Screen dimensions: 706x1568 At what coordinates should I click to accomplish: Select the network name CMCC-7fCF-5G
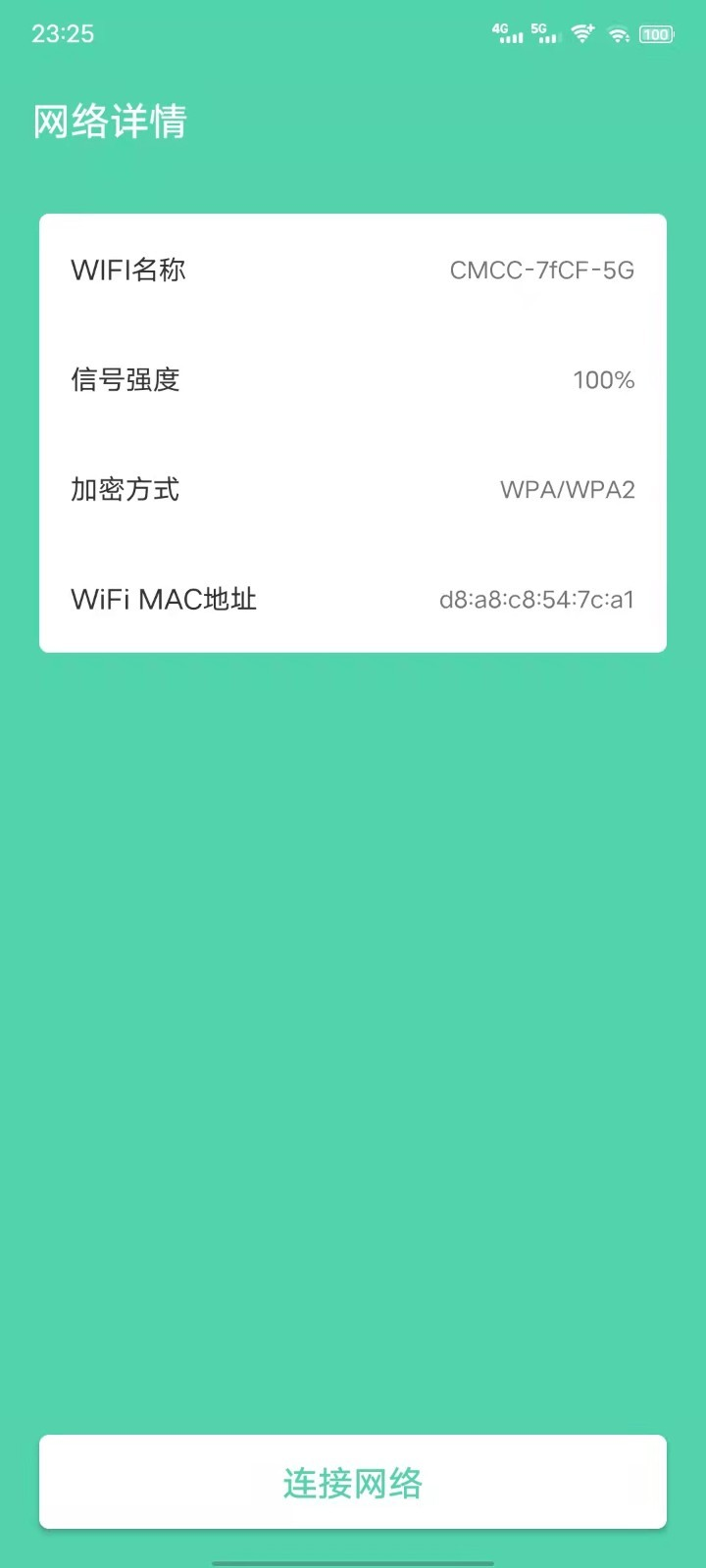[540, 270]
